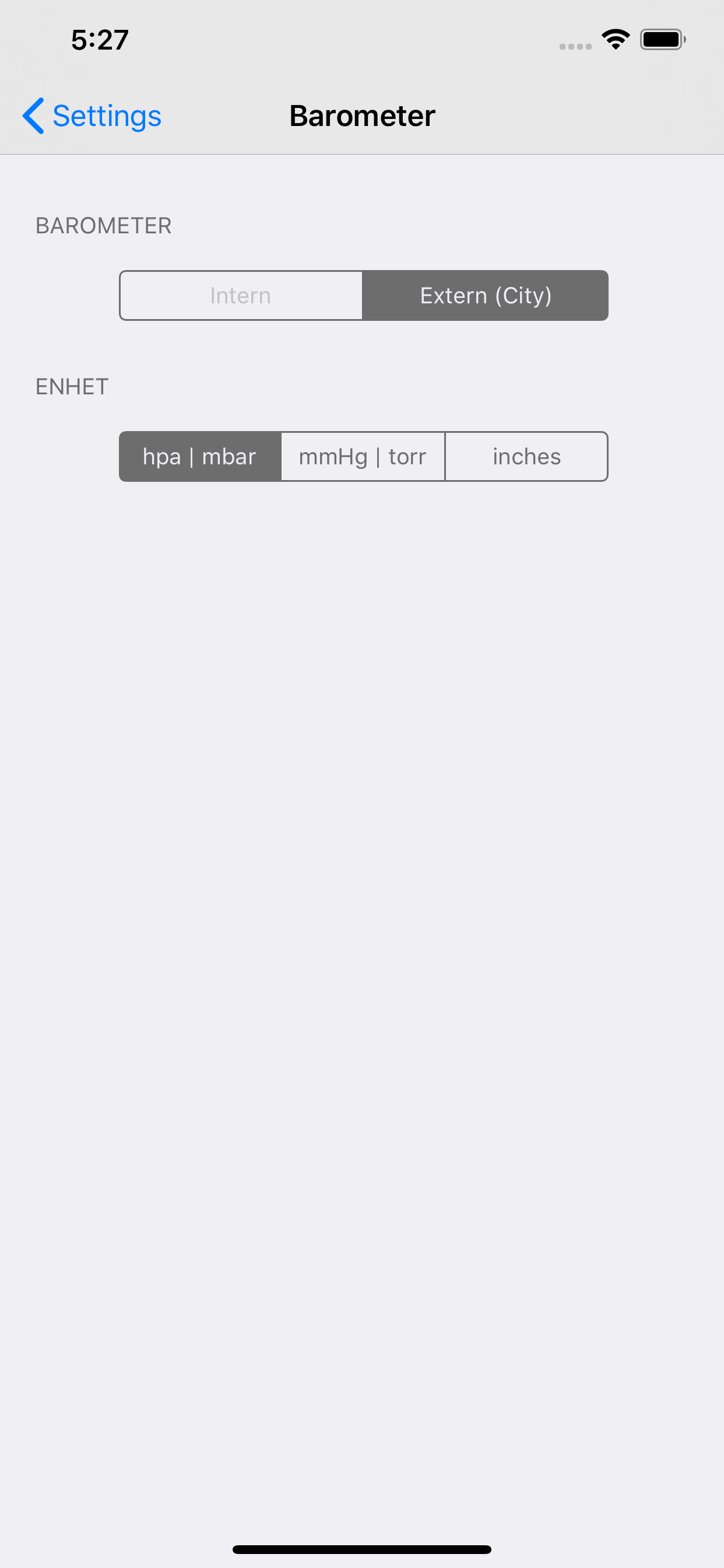The height and width of the screenshot is (1568, 724).
Task: Select the hpa | mbar unit
Action: (x=199, y=457)
